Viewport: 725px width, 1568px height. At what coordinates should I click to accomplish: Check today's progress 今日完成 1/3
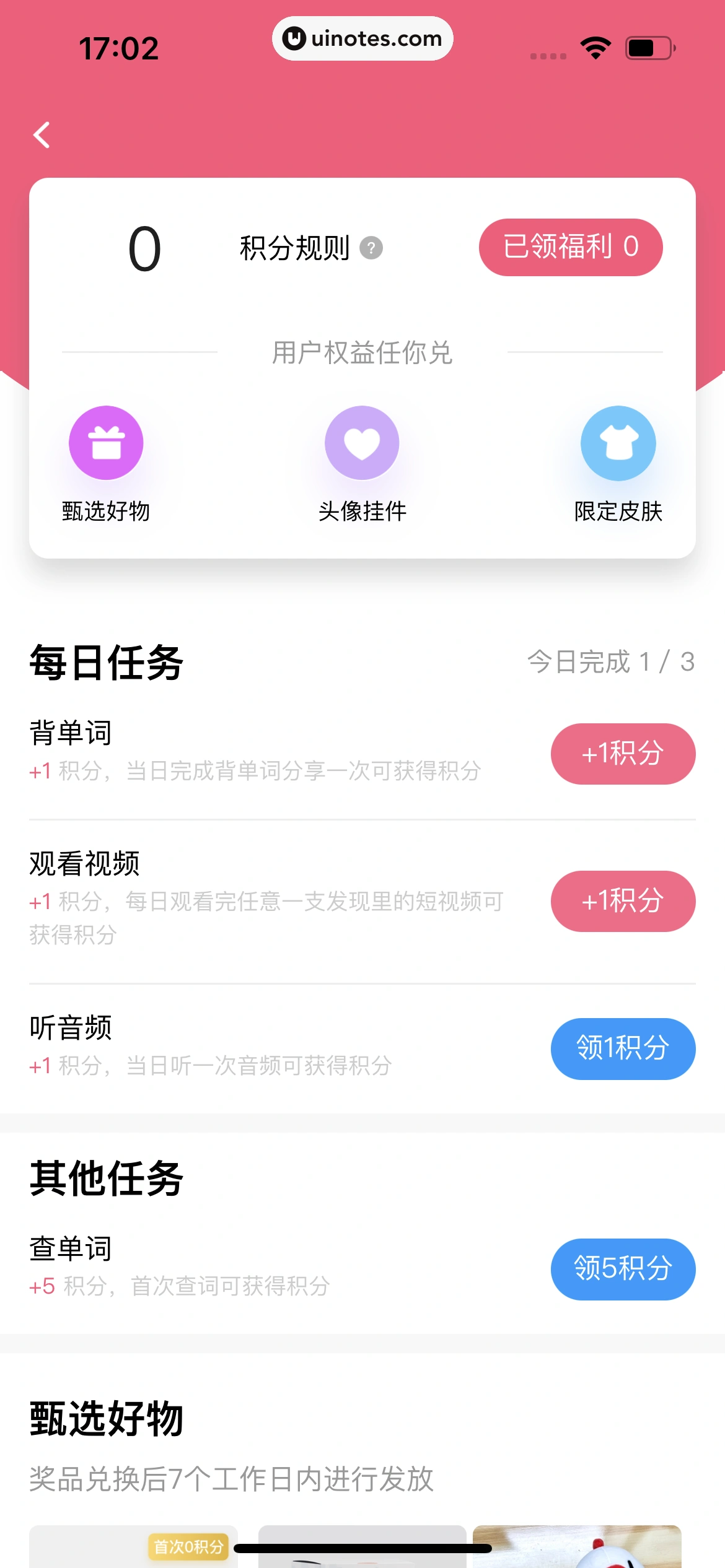coord(611,661)
